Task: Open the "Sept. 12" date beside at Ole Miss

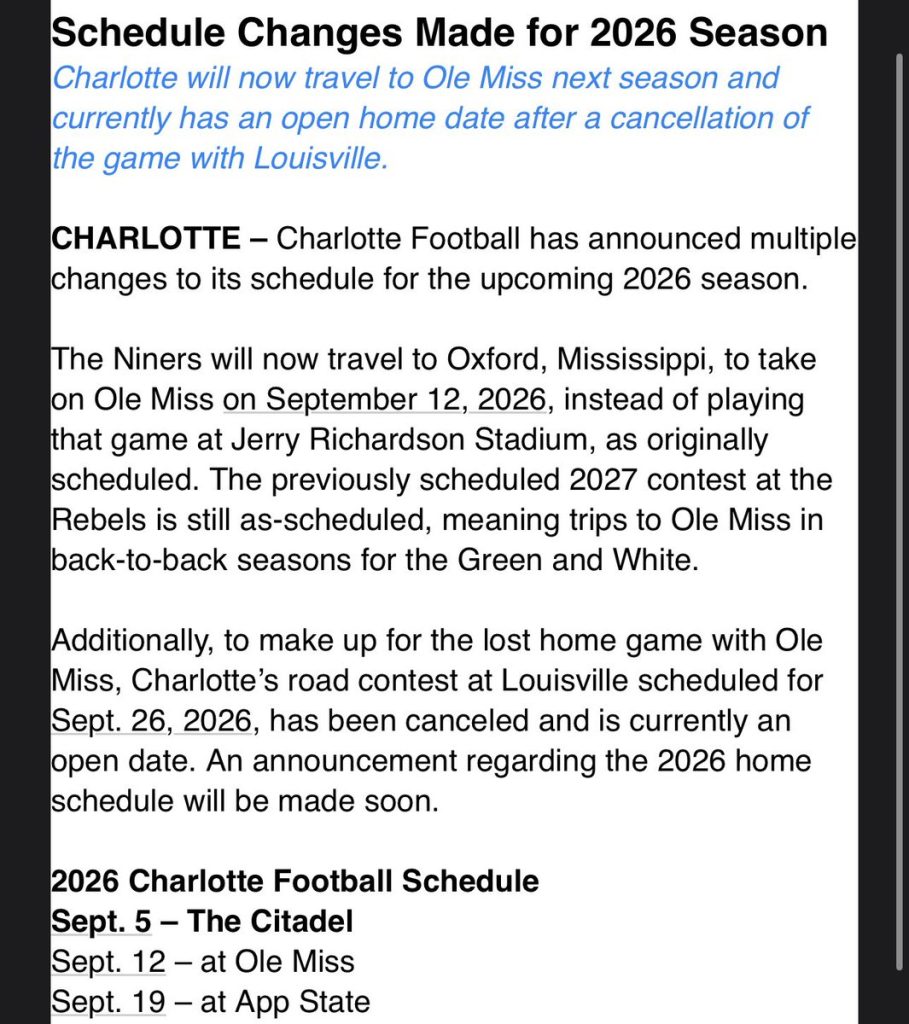Action: pyautogui.click(x=108, y=962)
